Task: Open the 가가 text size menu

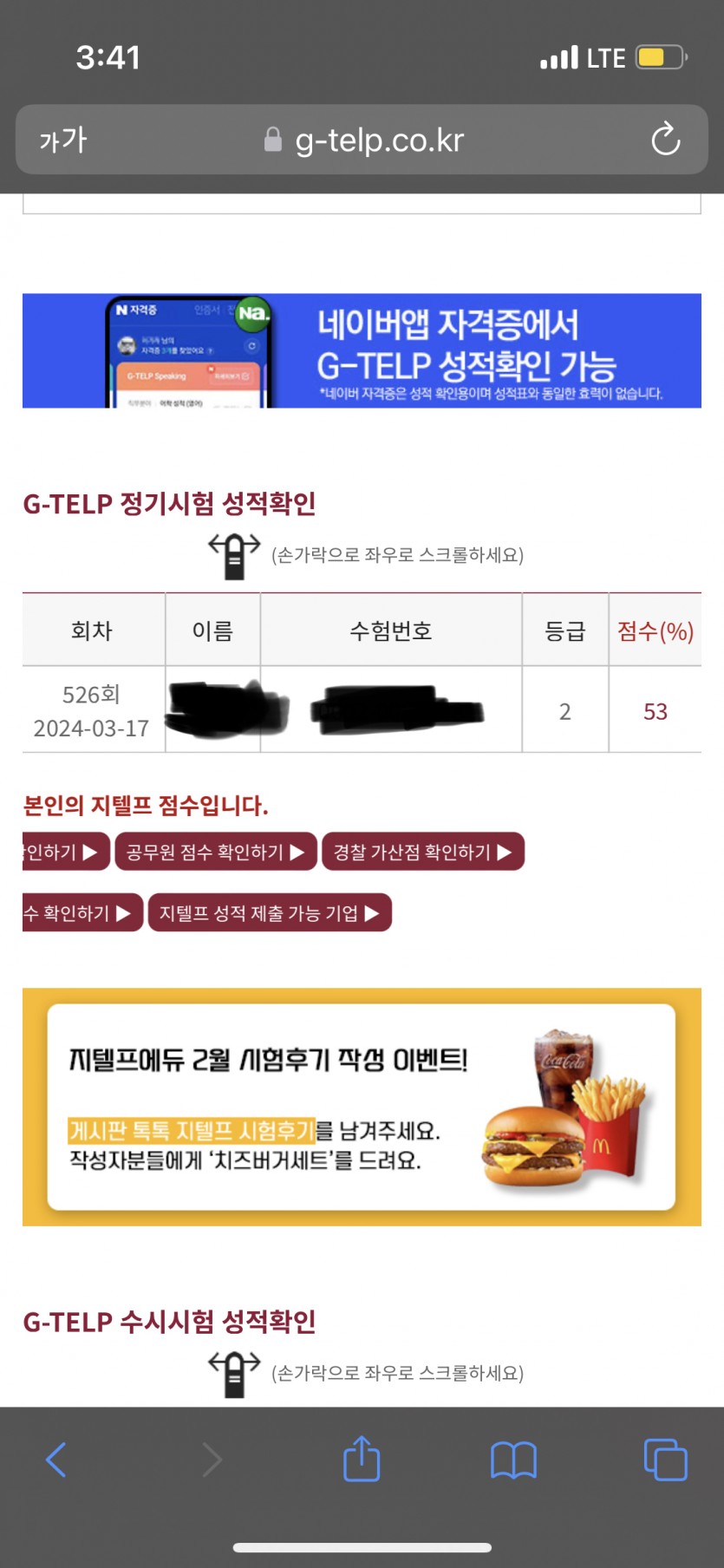Action: (63, 140)
